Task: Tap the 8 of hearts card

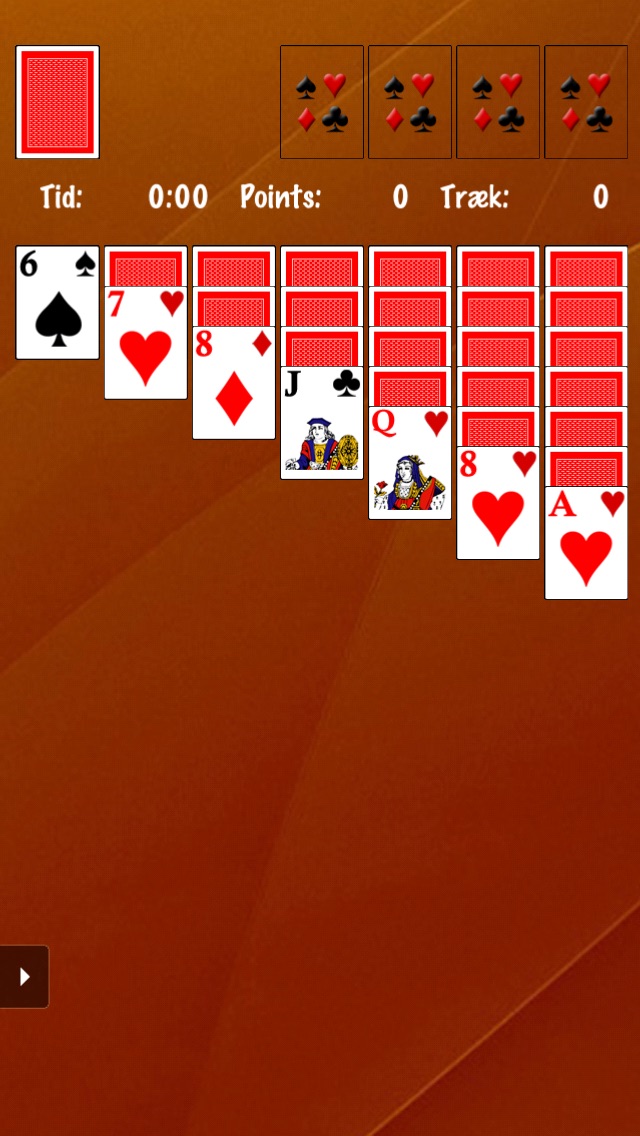Action: (497, 503)
